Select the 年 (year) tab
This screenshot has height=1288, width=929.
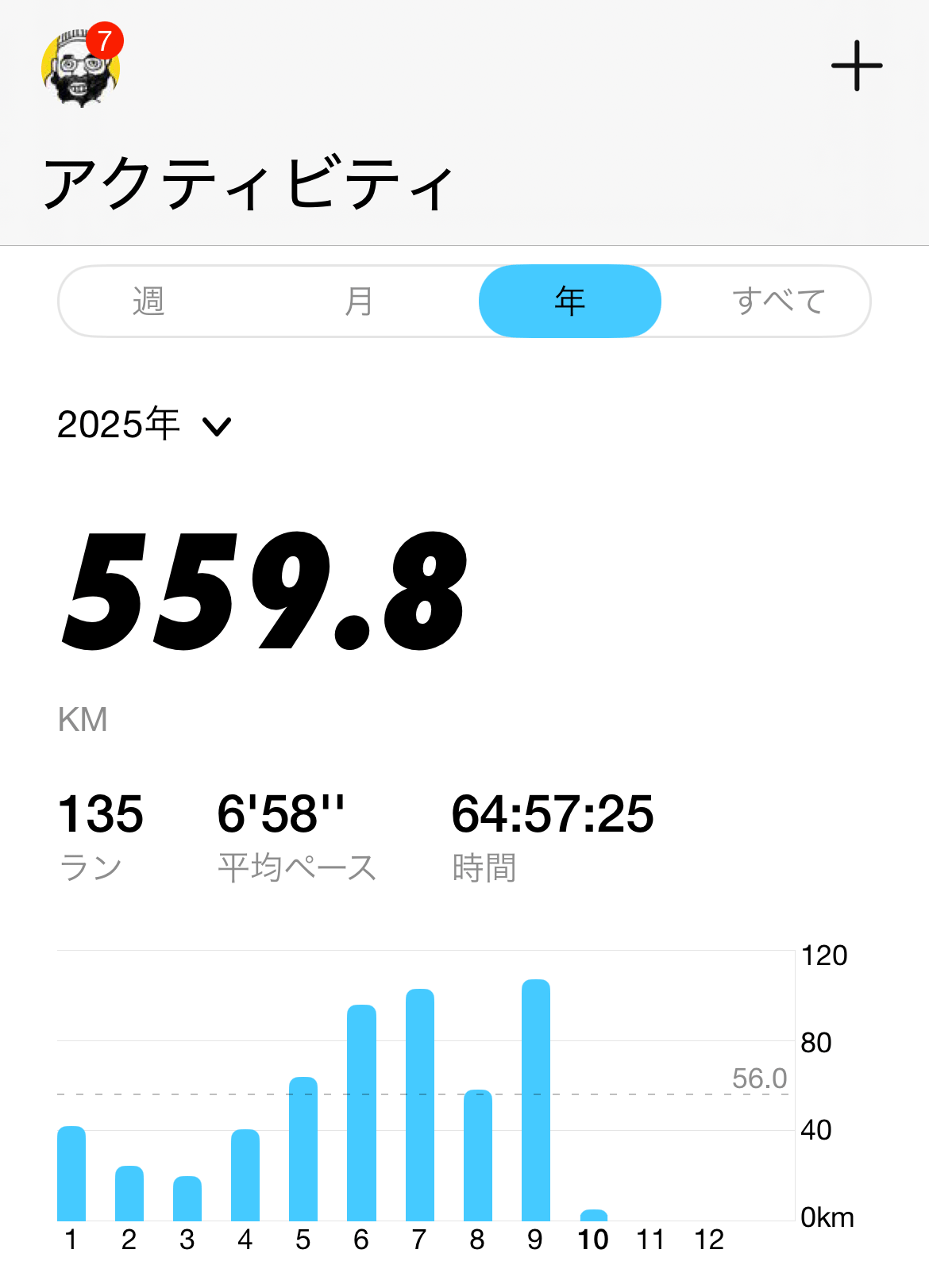(x=569, y=302)
